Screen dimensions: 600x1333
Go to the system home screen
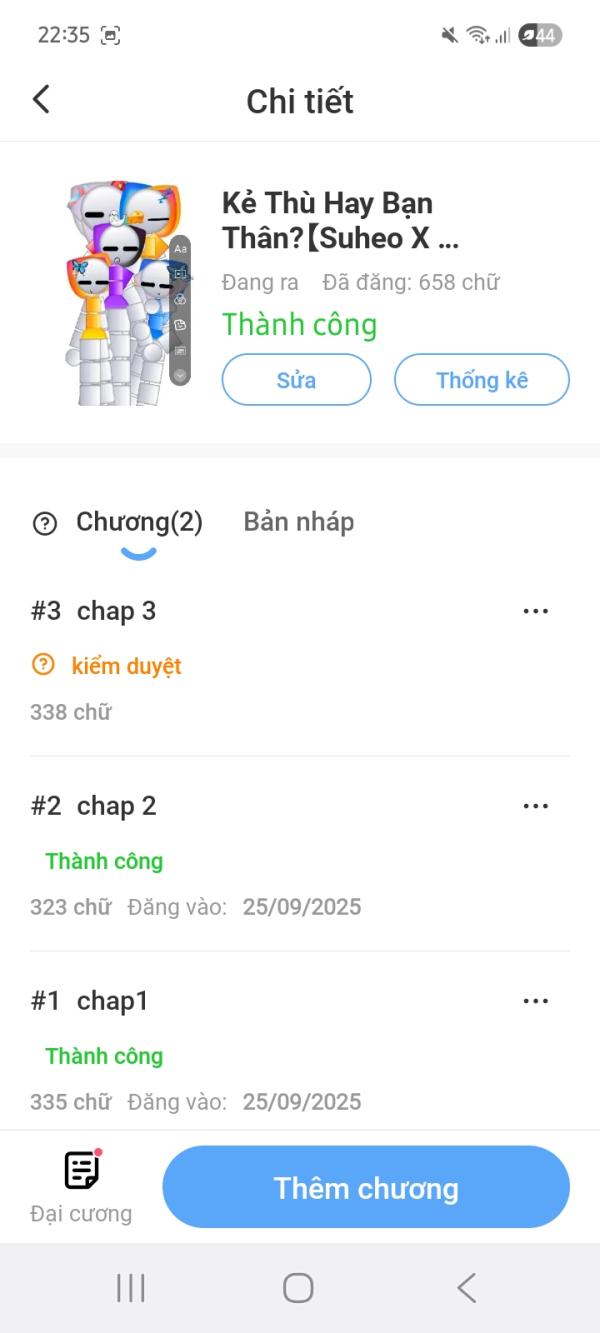[x=298, y=1288]
